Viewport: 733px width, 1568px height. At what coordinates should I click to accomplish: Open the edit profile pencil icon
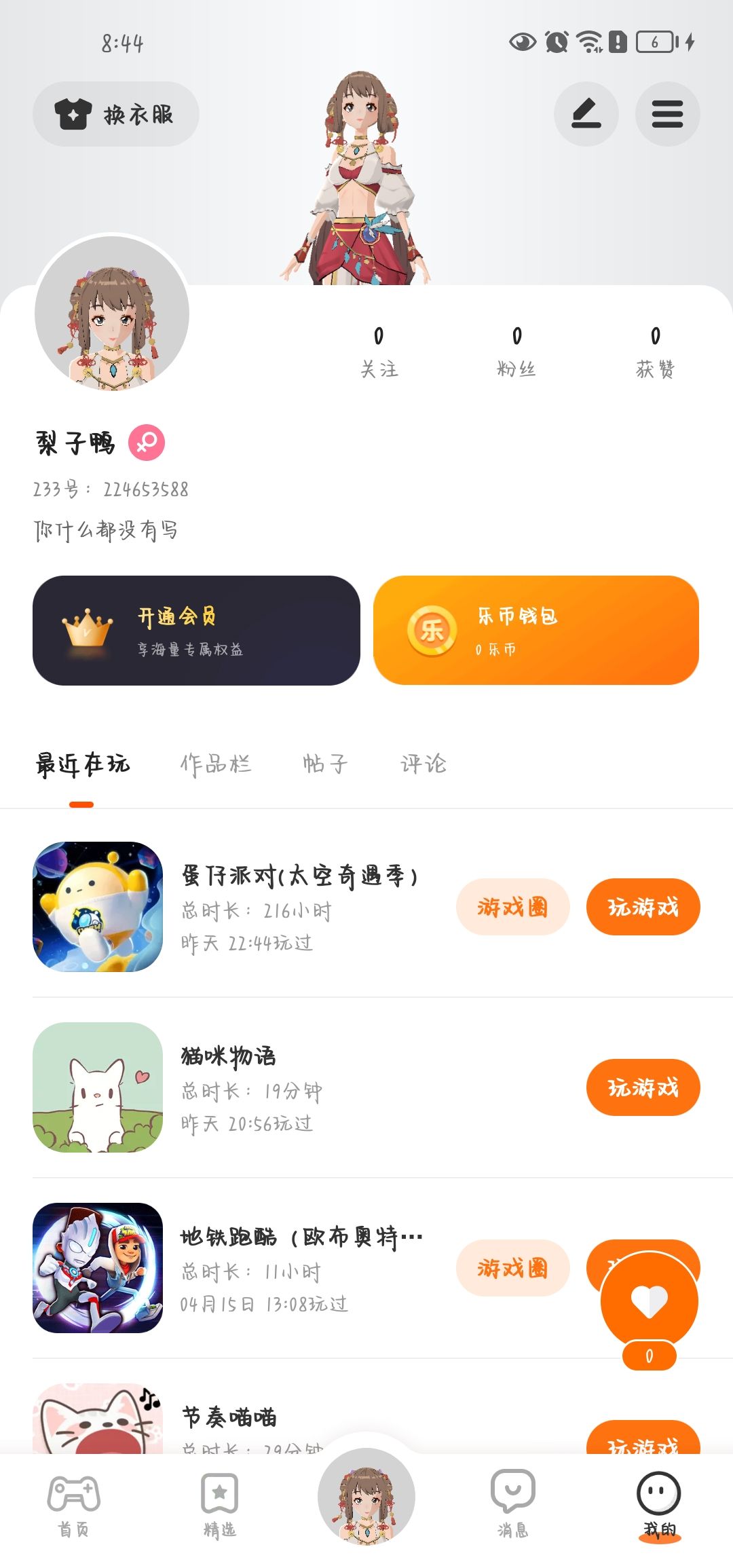(586, 114)
